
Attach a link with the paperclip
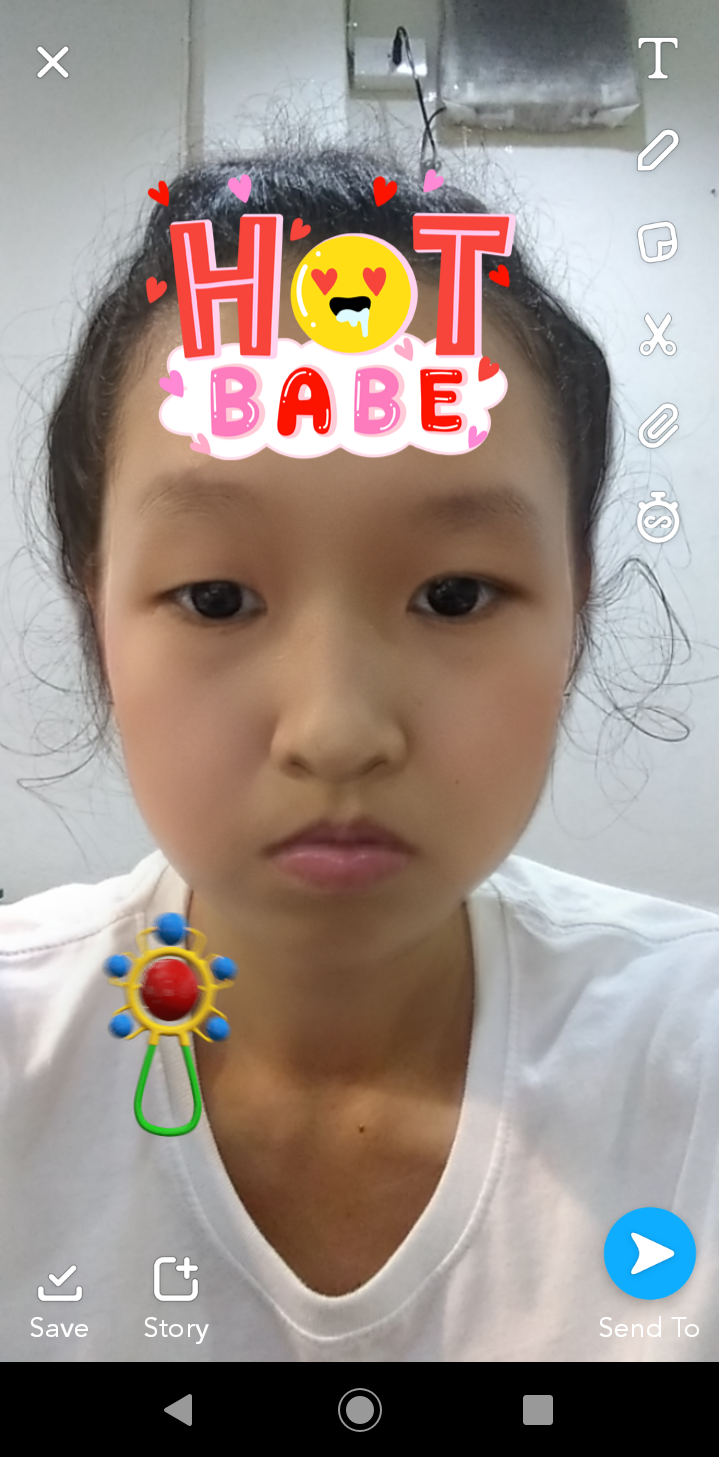tap(658, 426)
